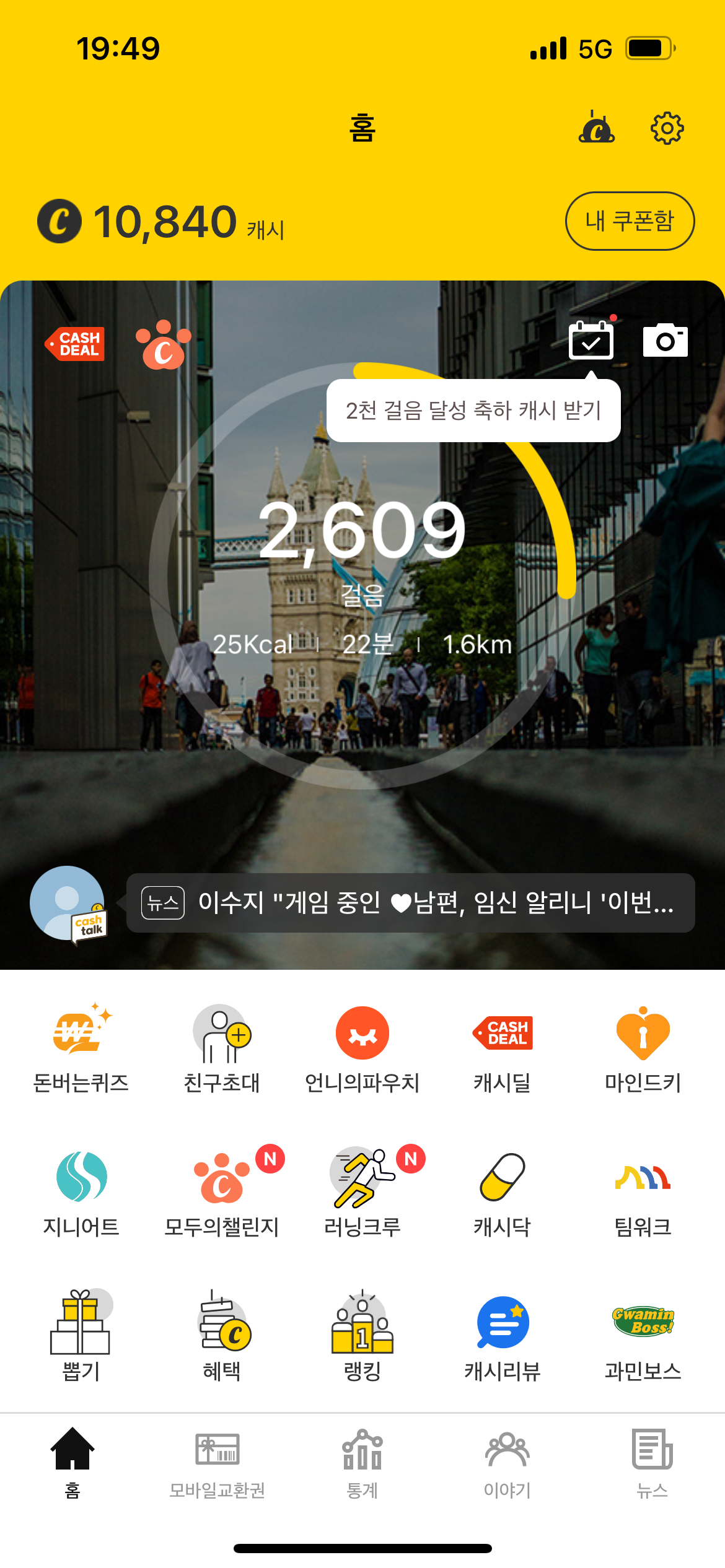The height and width of the screenshot is (1568, 725).
Task: Launch 모두의챌린지
Action: 222,1193
